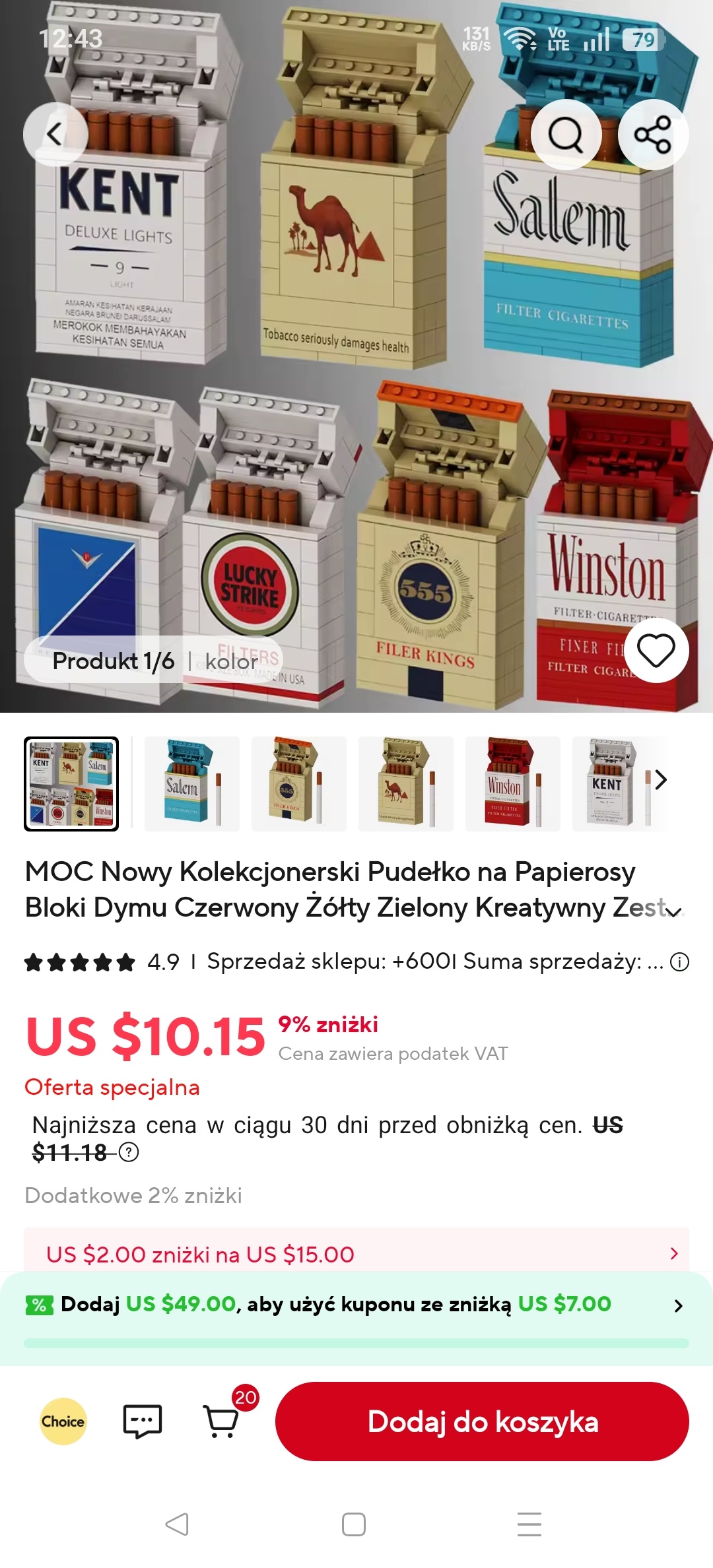Show more variants with the right arrow
The width and height of the screenshot is (713, 1568).
(x=661, y=780)
